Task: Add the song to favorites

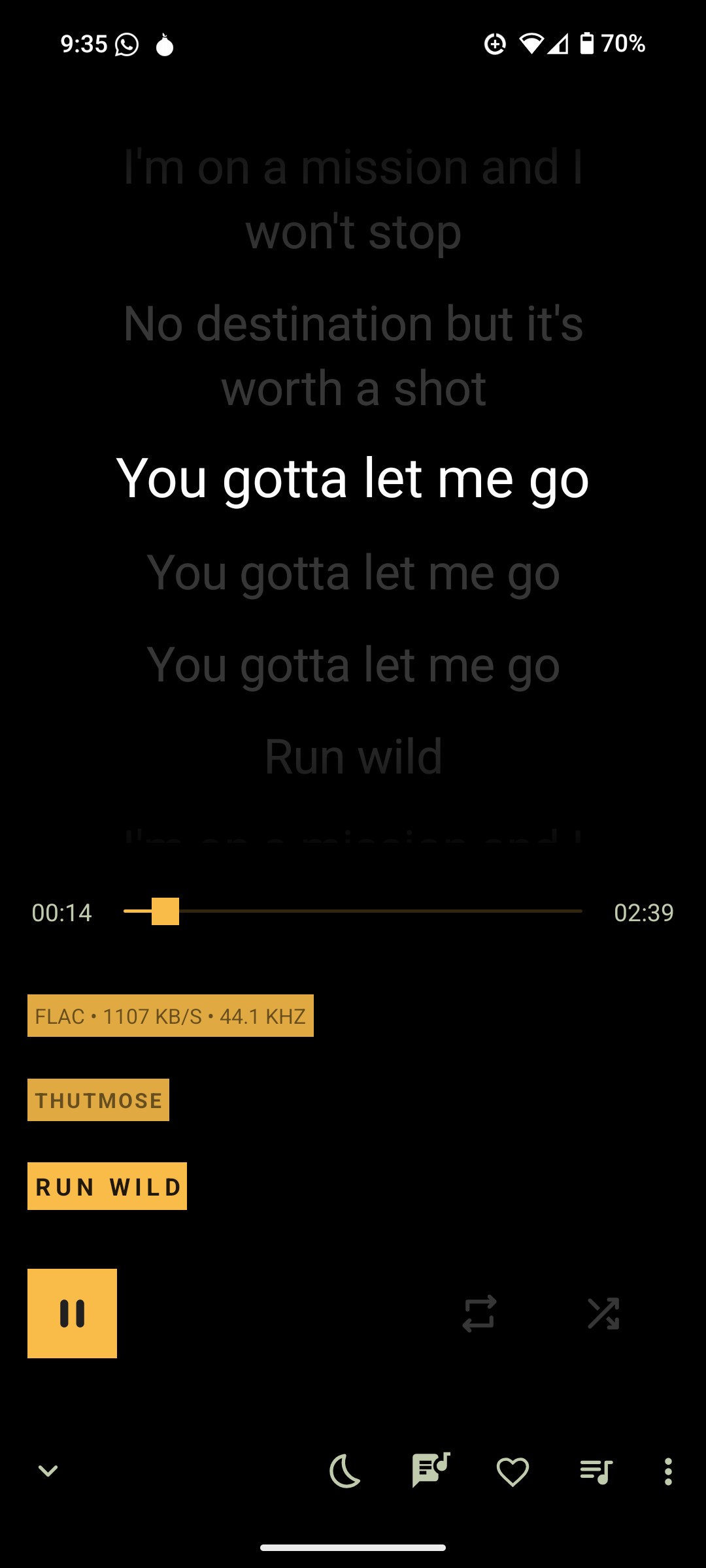Action: pos(513,1471)
